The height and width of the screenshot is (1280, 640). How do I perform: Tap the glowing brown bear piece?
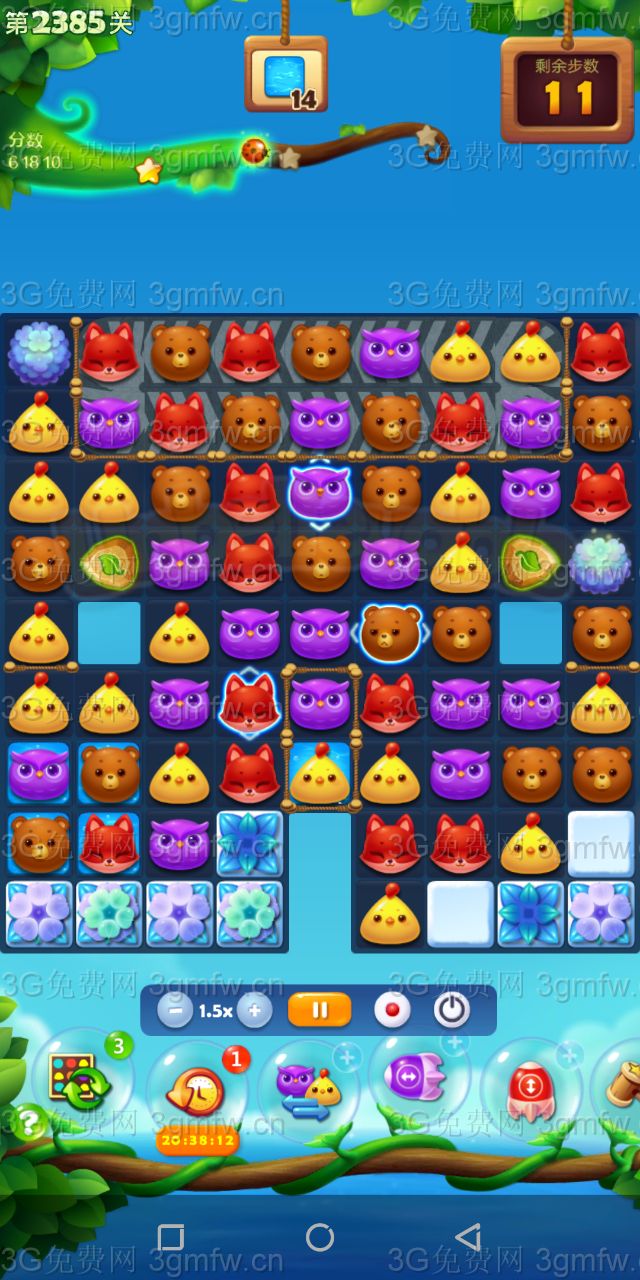pyautogui.click(x=390, y=632)
